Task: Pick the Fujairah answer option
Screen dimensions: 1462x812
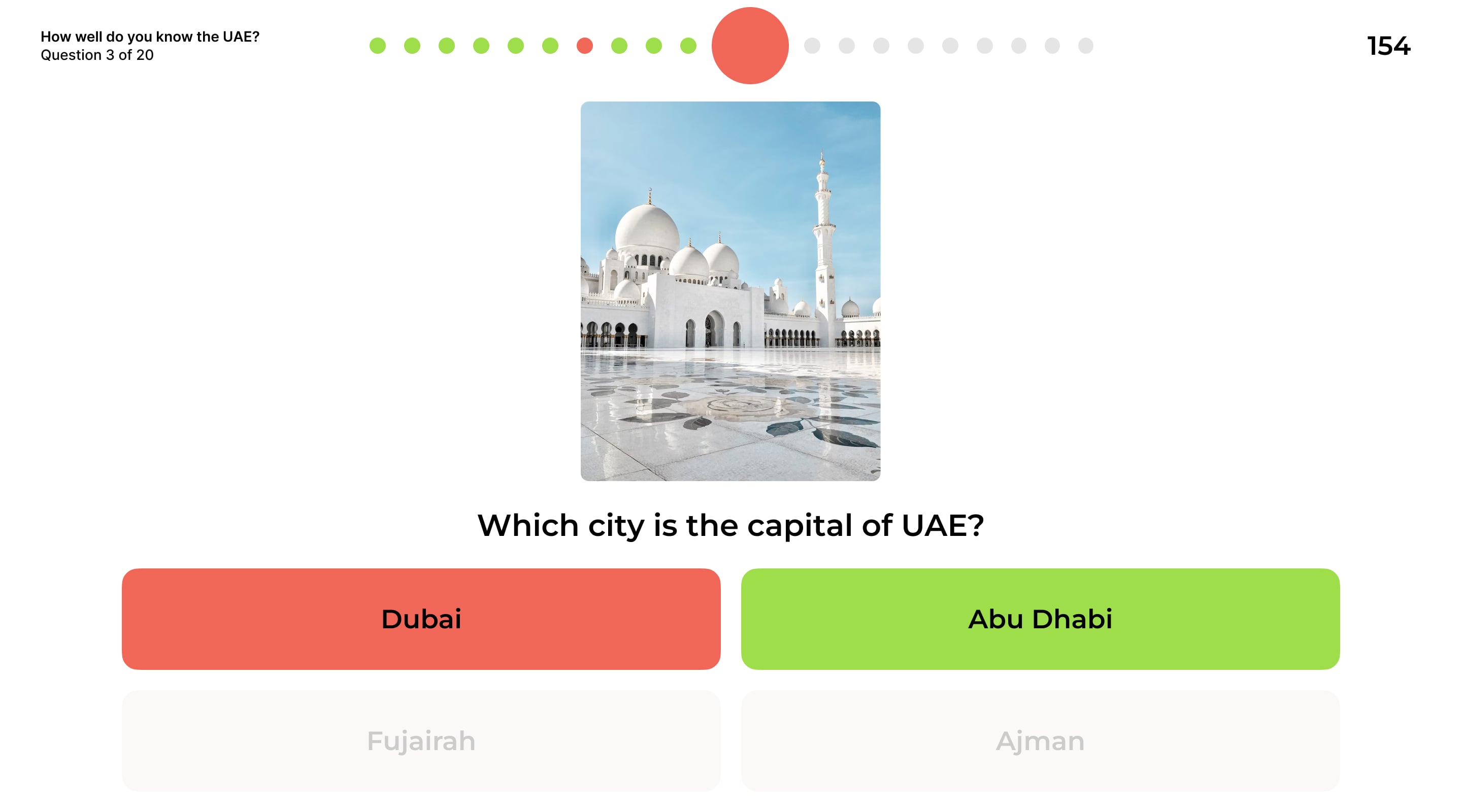Action: (x=420, y=740)
